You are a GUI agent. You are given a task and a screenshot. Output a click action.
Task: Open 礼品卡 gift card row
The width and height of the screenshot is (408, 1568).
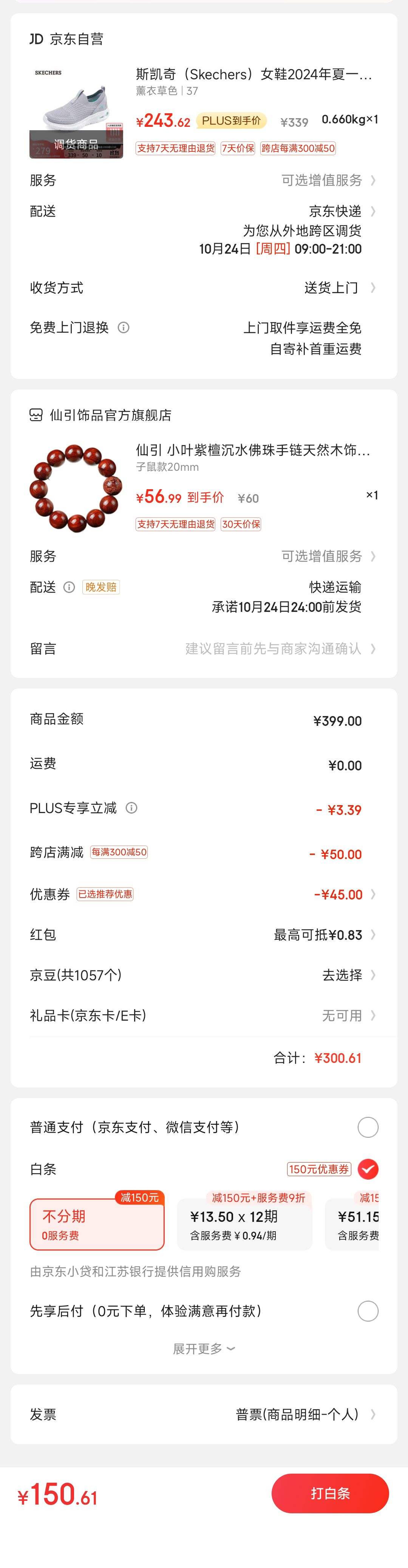pos(347,1015)
